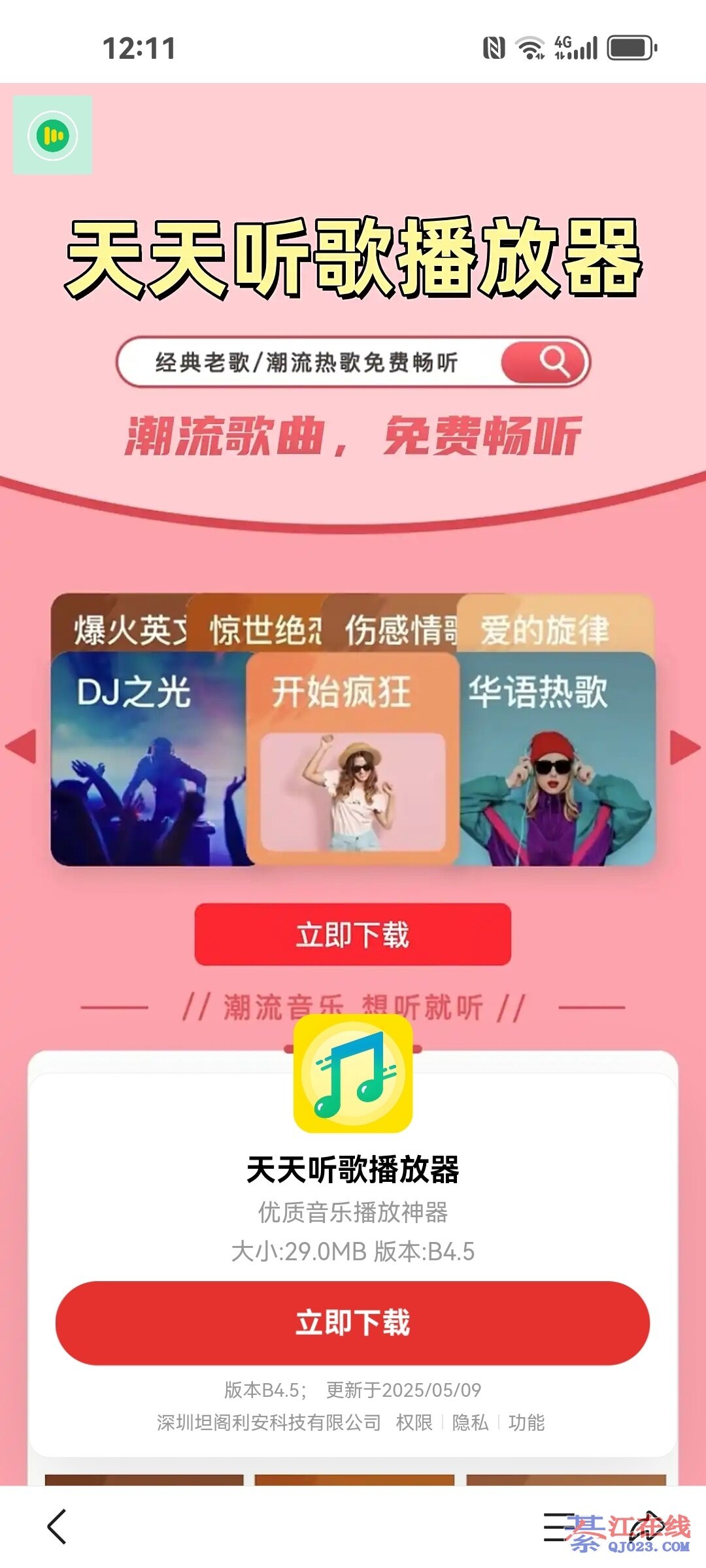Open the 功能 features link
Screen dimensions: 706x1568
tap(526, 1422)
